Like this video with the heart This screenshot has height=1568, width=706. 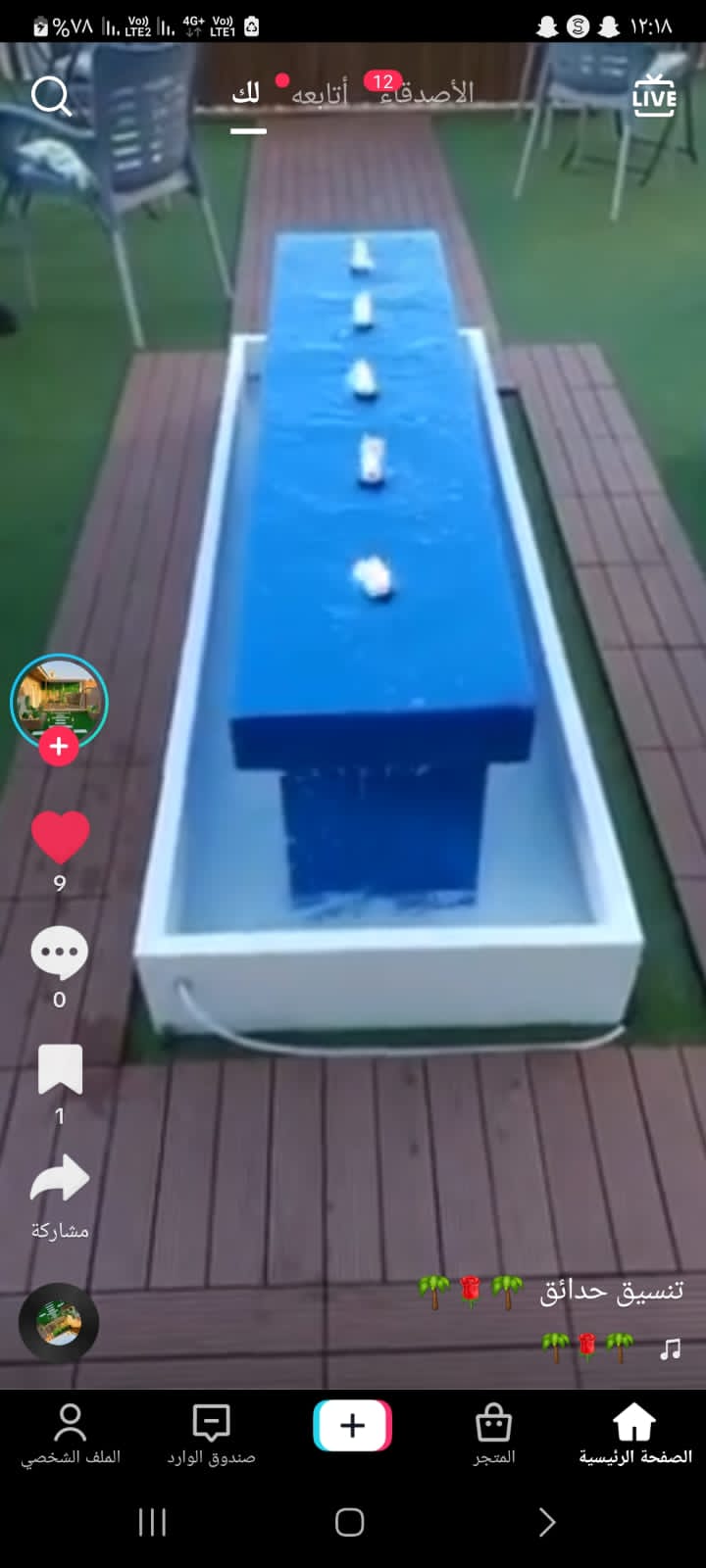click(x=60, y=838)
